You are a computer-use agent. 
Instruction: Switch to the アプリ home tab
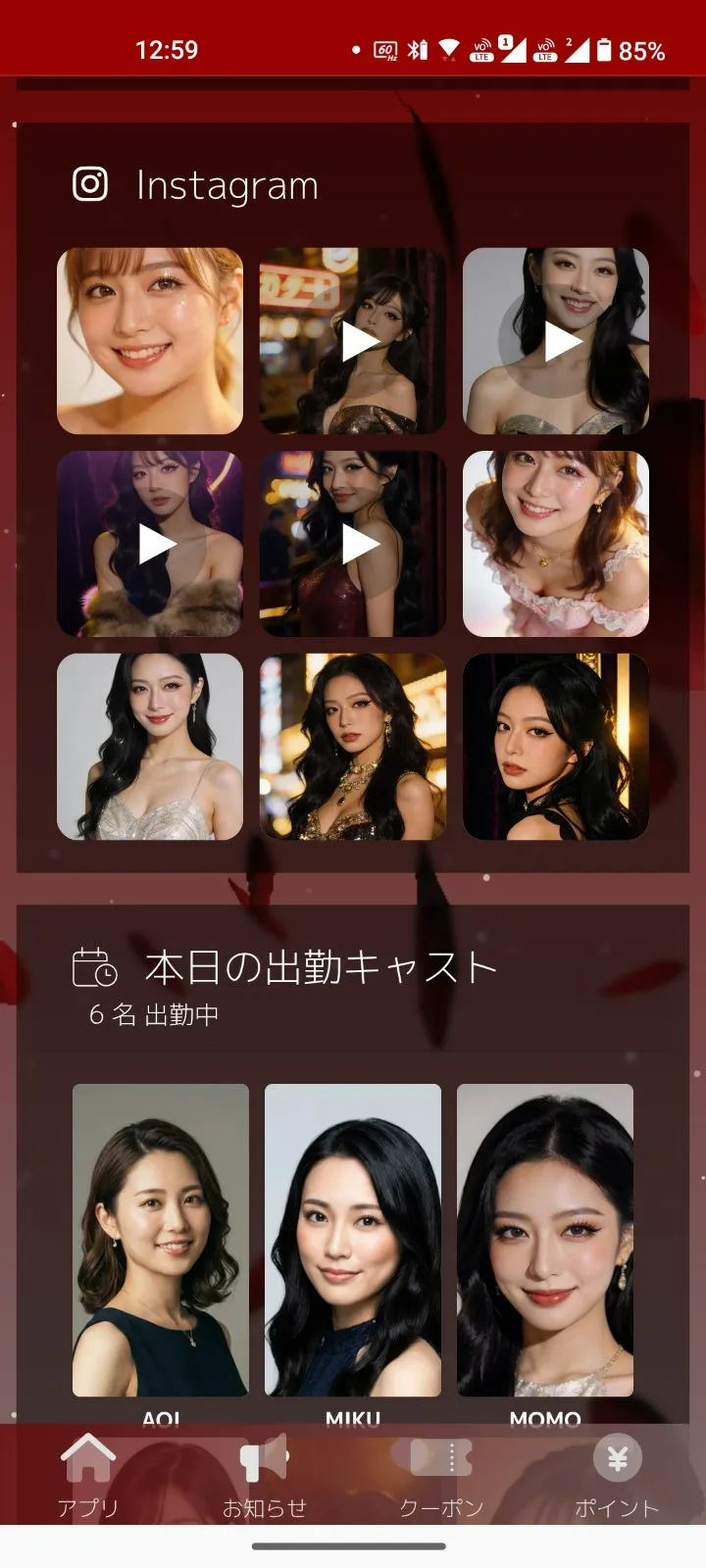[88, 1477]
